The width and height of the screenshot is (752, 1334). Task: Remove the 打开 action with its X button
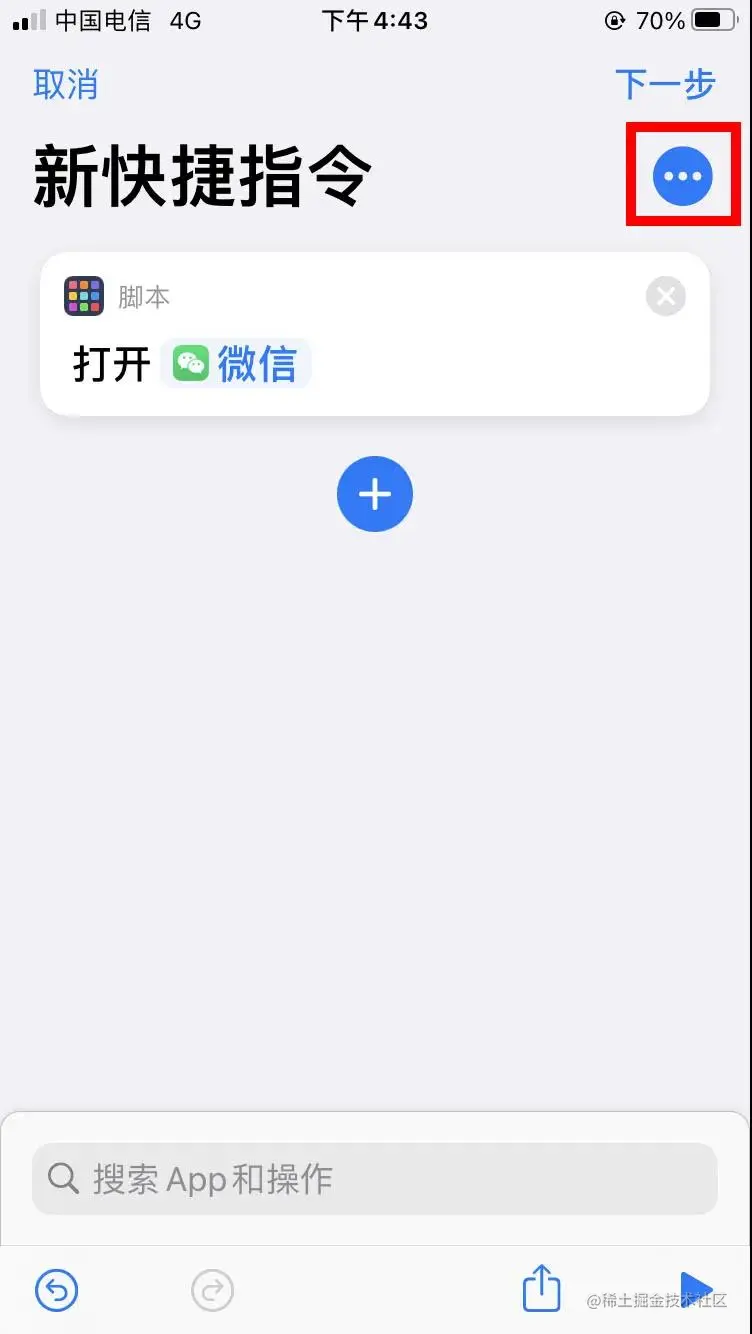click(665, 296)
